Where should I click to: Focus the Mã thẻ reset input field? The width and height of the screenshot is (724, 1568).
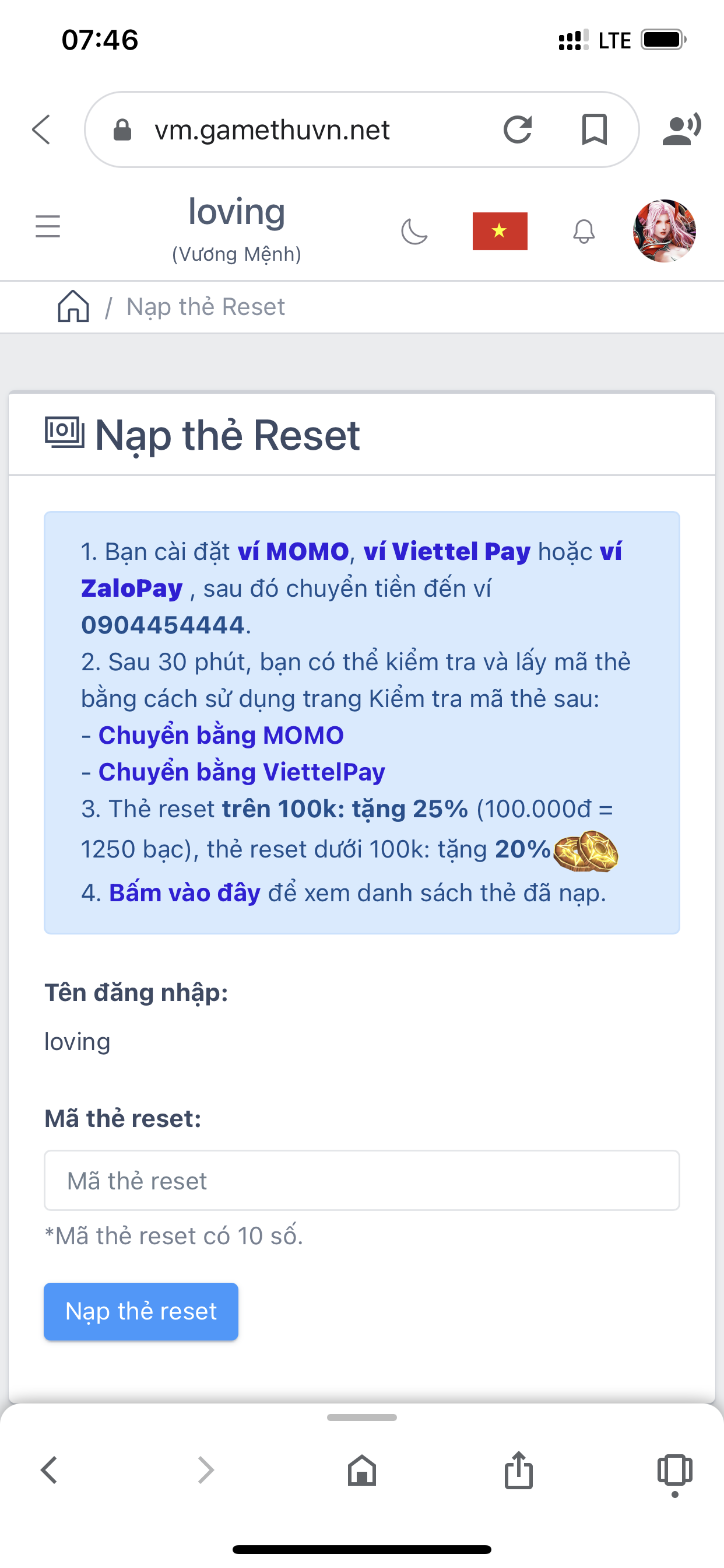361,1180
